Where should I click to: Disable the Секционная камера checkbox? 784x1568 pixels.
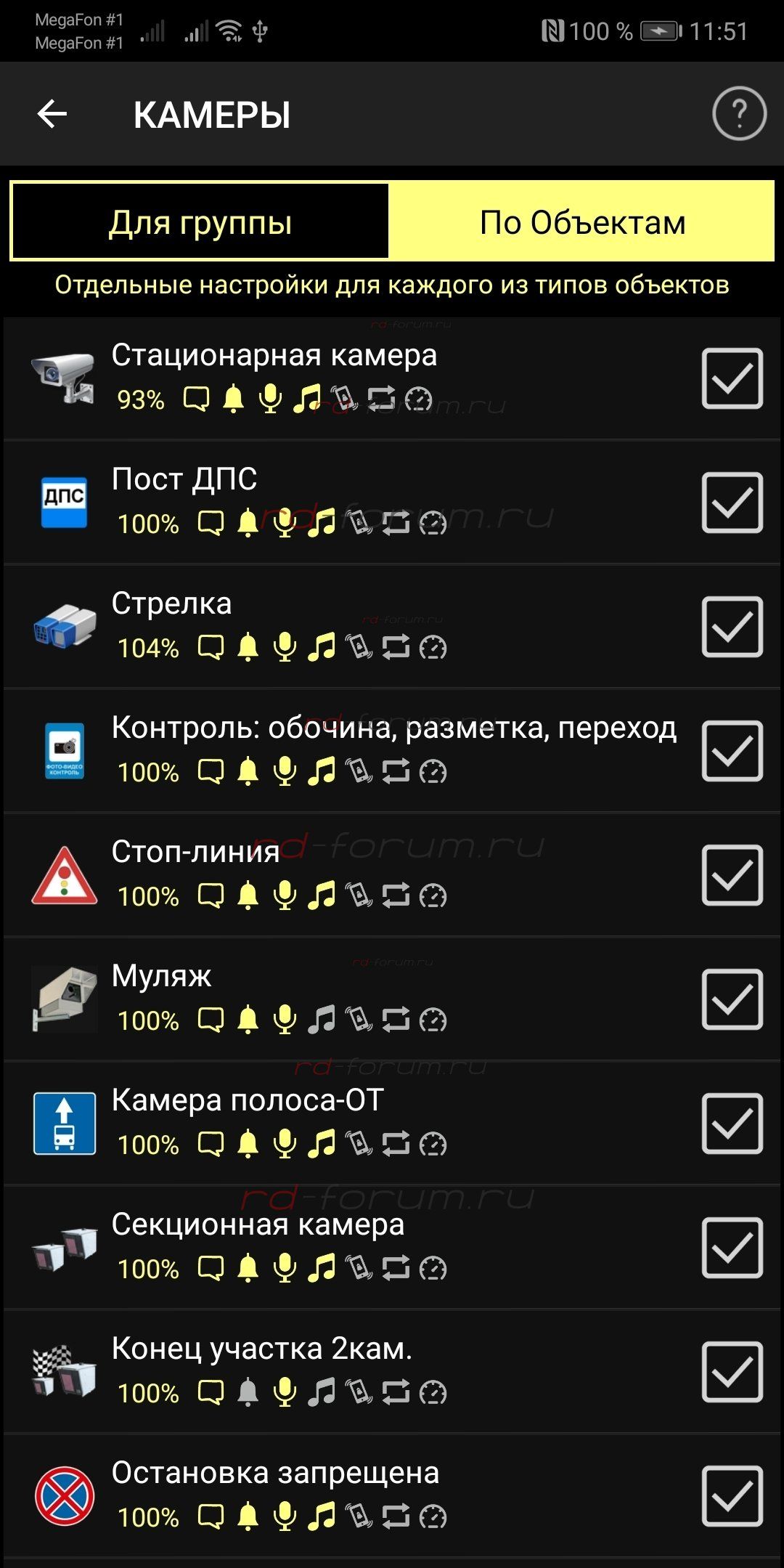point(732,1248)
